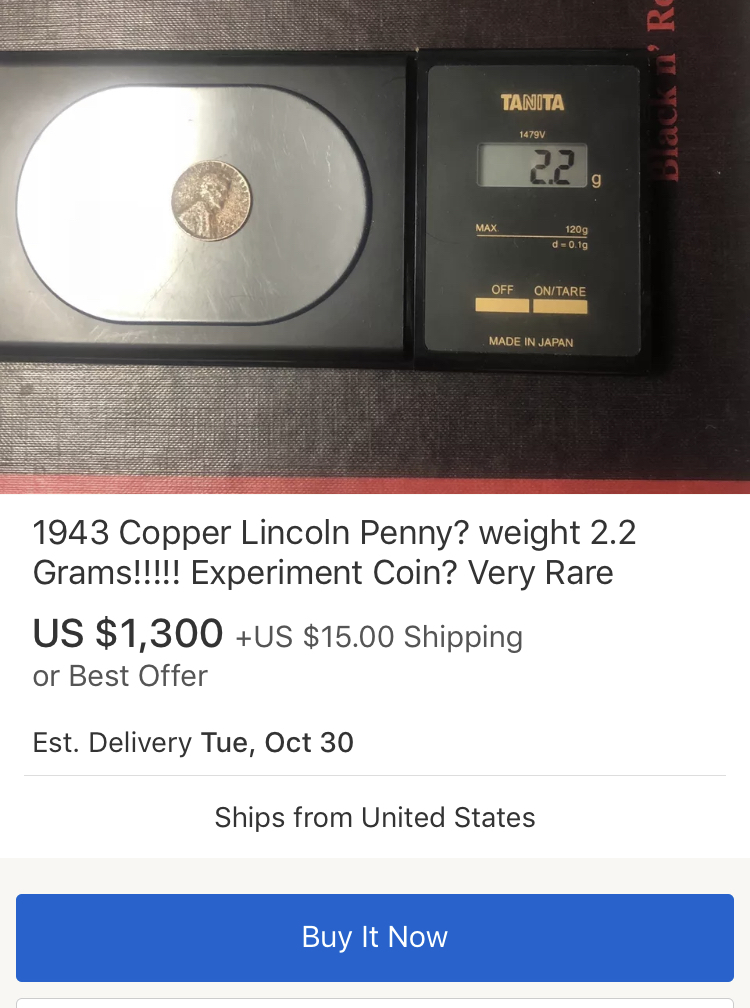Tap the Buy It Now button
Screen dimensions: 750x1008
coord(375,937)
